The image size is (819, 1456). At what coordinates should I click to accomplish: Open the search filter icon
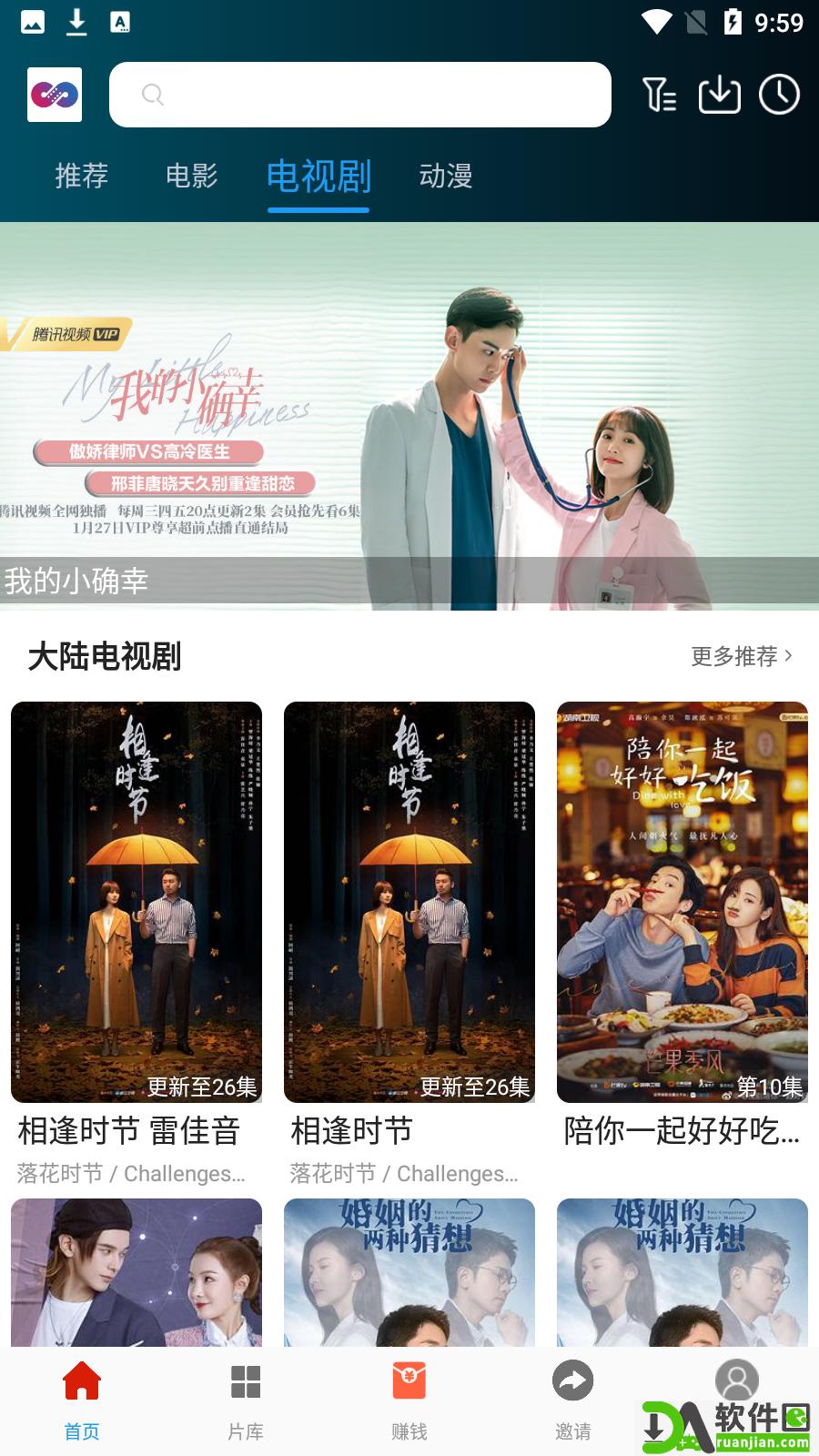coord(662,95)
